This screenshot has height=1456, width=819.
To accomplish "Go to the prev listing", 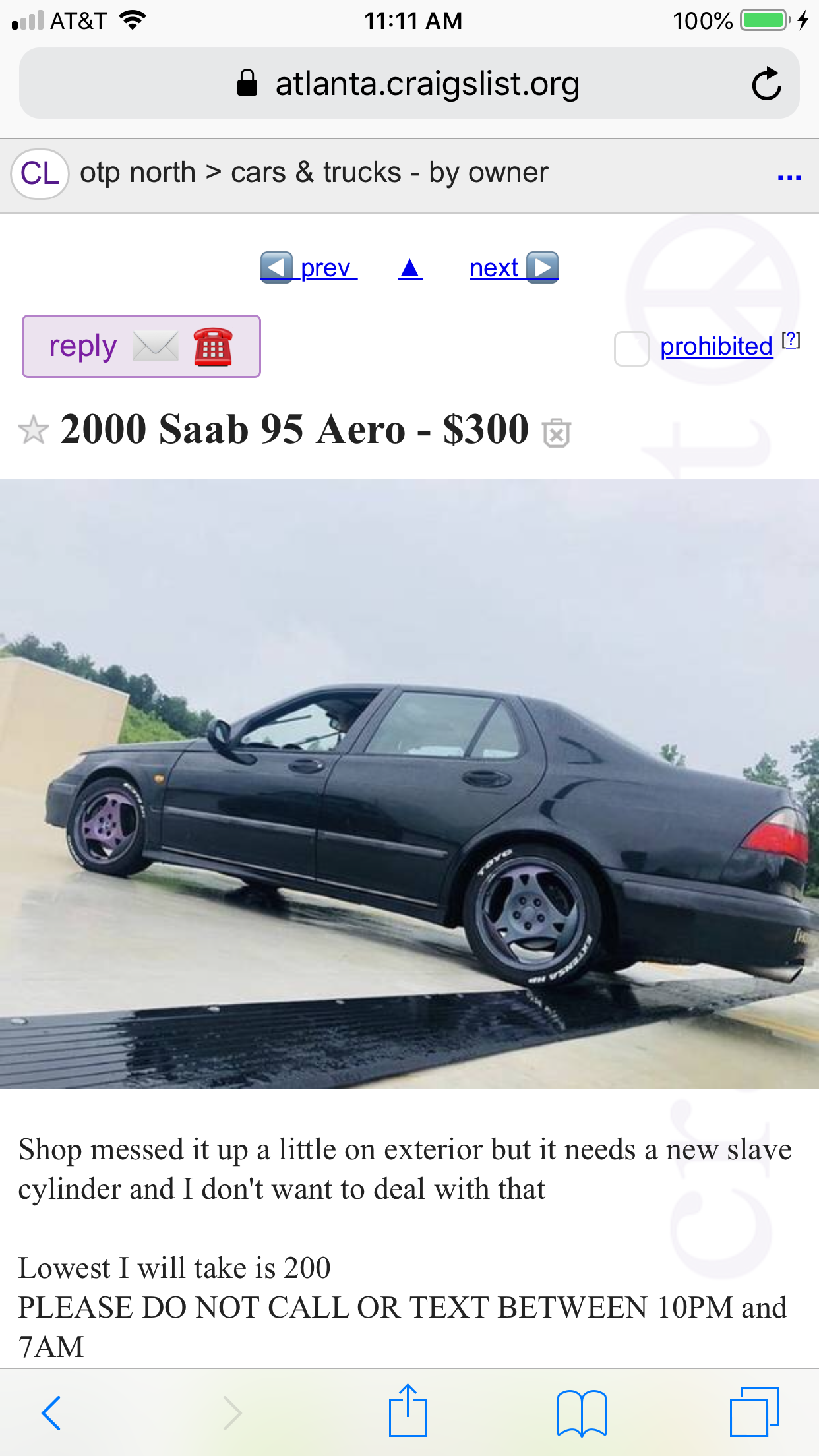I will [309, 268].
